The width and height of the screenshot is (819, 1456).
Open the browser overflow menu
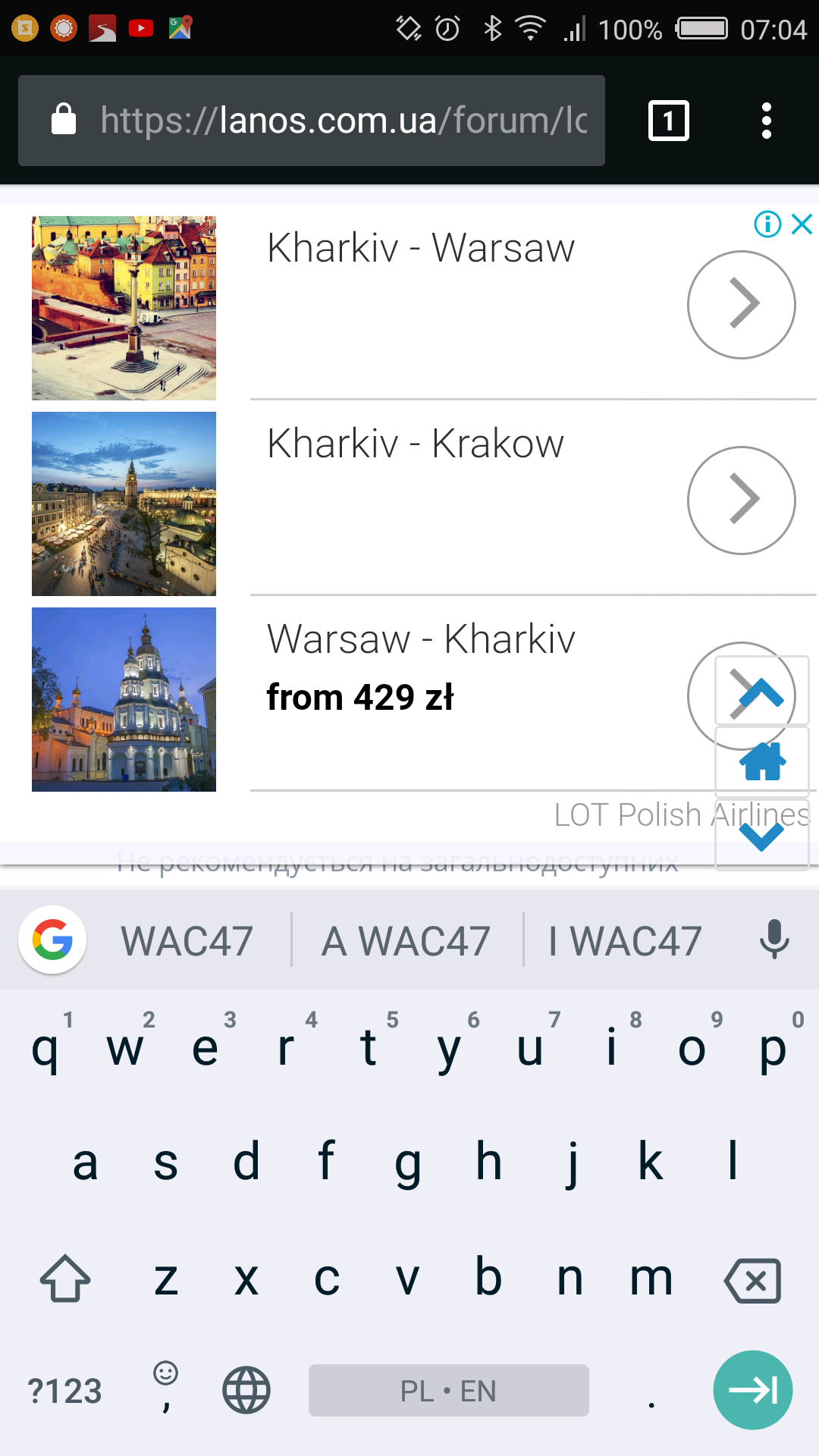[767, 121]
